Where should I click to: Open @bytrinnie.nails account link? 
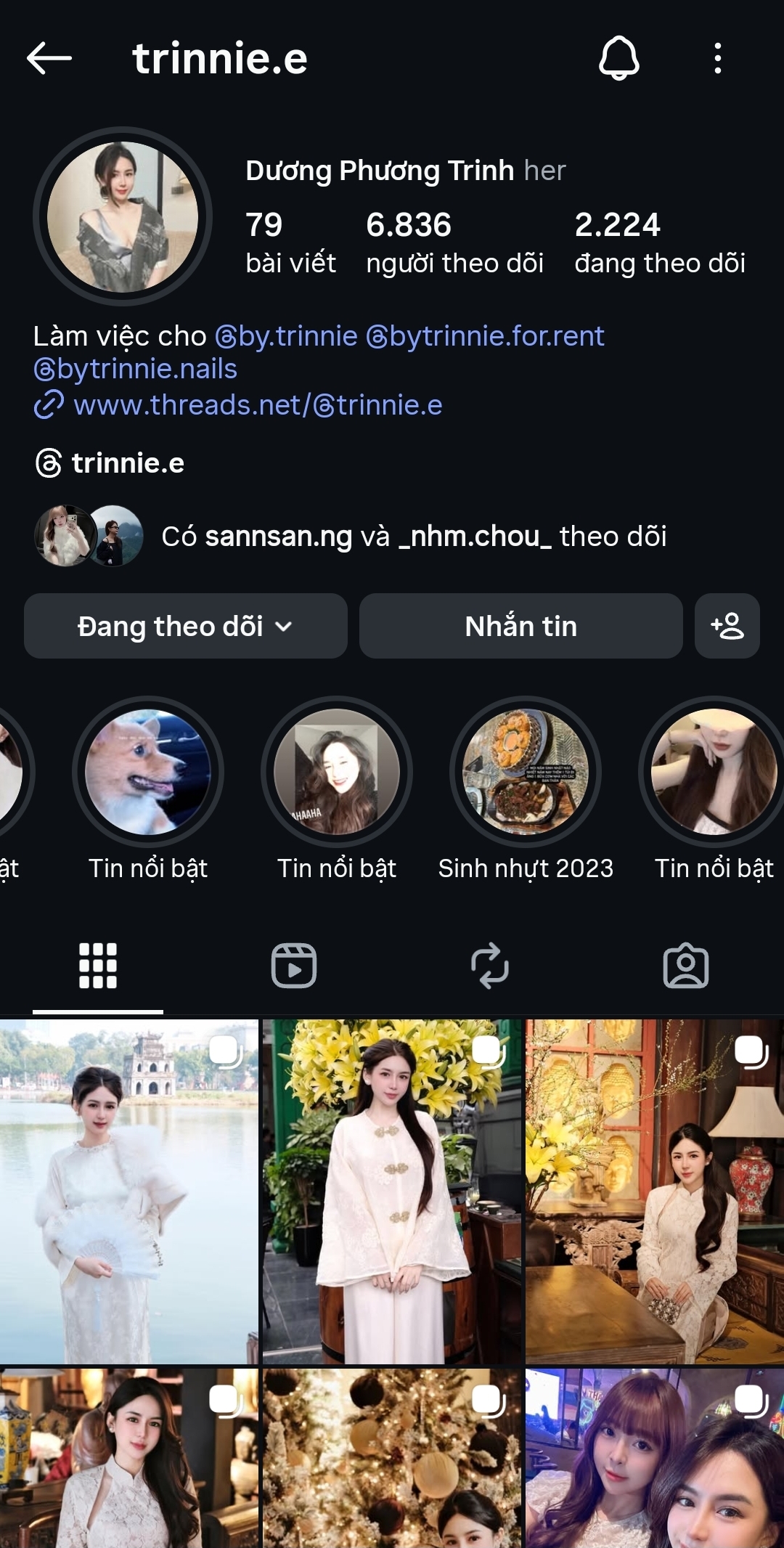pos(134,370)
